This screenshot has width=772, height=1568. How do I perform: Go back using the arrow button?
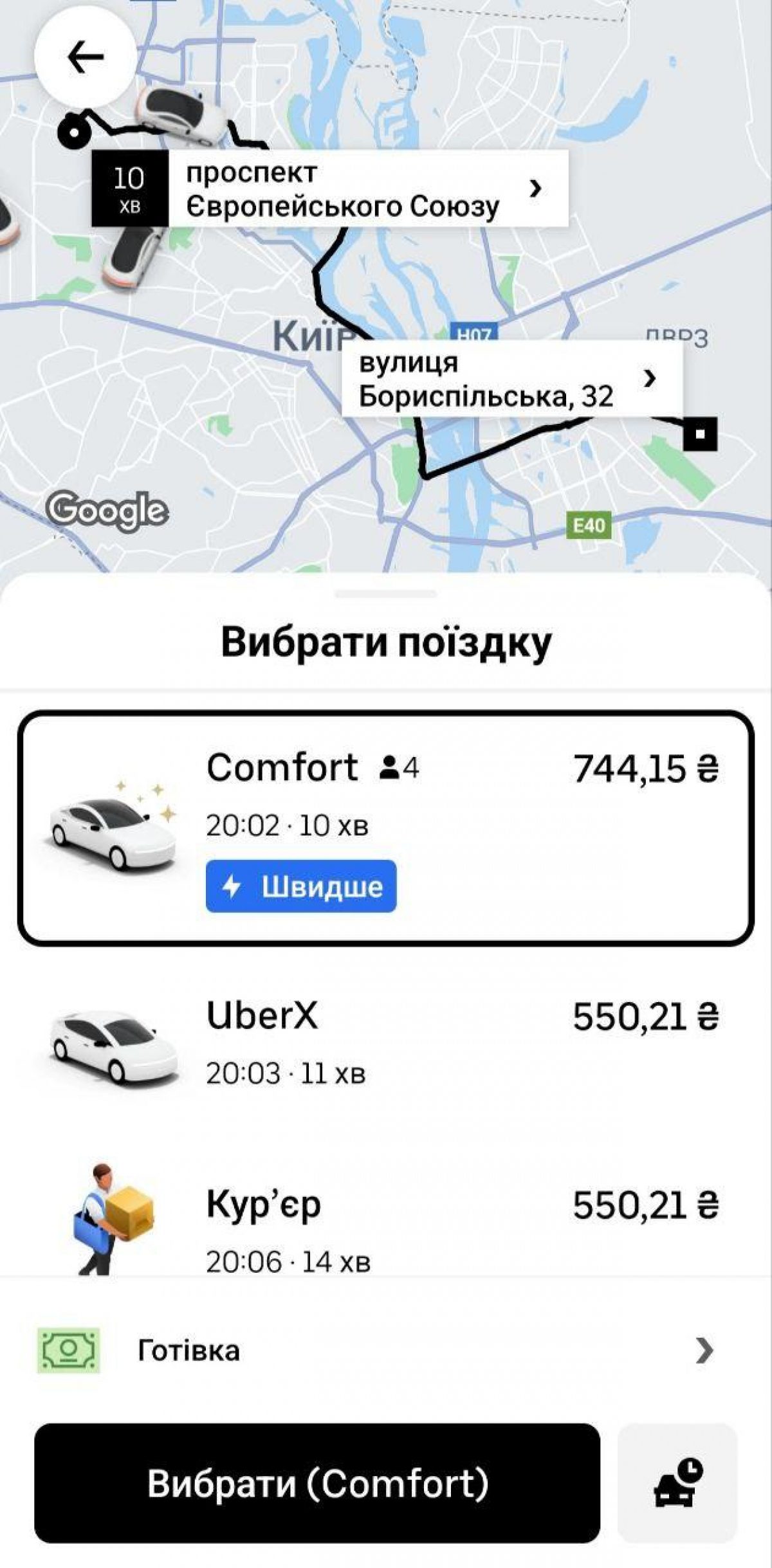click(85, 57)
